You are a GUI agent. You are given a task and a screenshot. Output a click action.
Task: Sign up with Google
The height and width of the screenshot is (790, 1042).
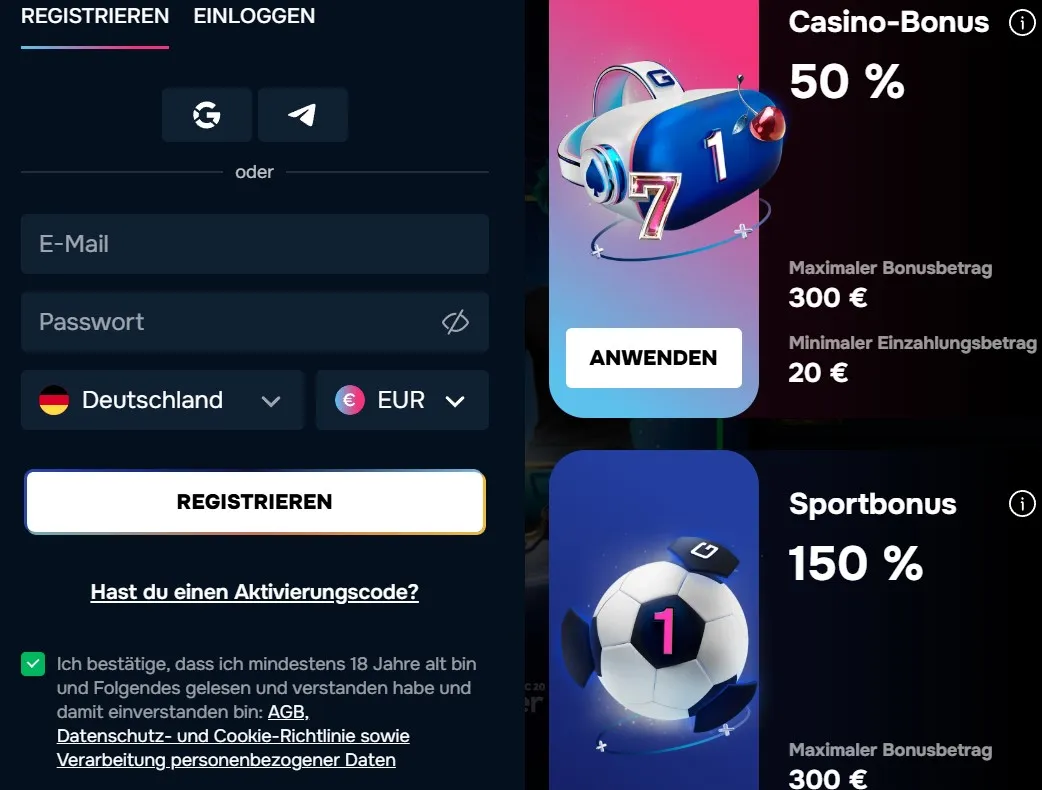click(207, 115)
